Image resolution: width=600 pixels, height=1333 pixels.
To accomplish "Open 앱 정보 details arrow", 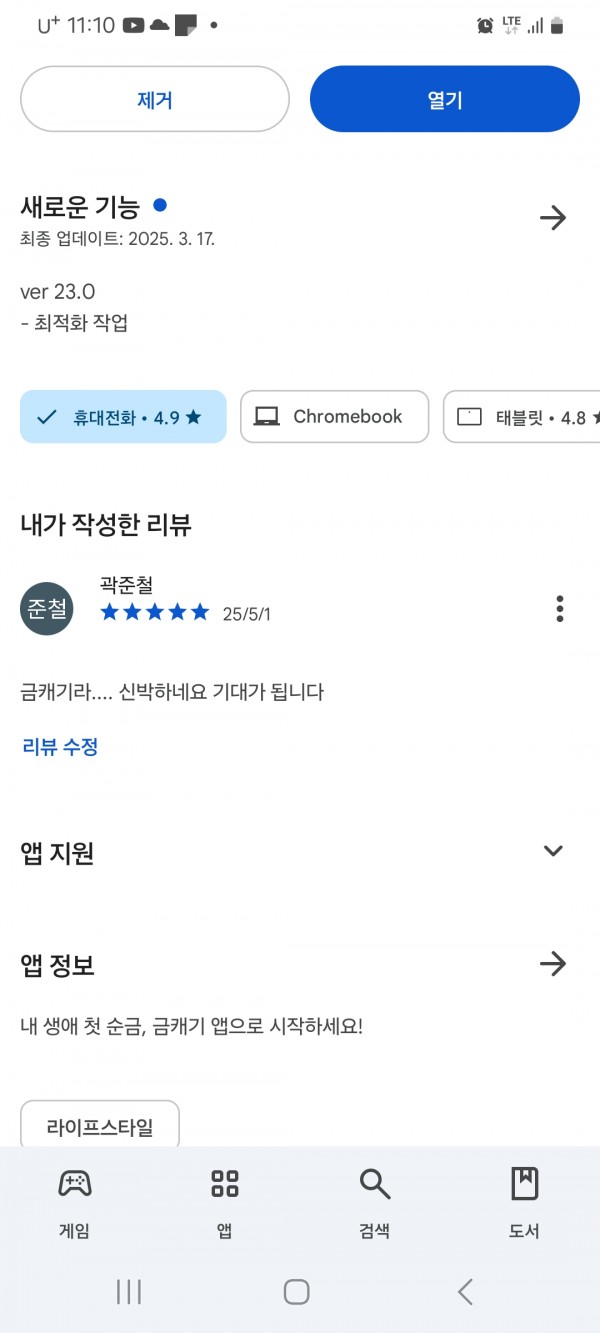I will [x=553, y=964].
